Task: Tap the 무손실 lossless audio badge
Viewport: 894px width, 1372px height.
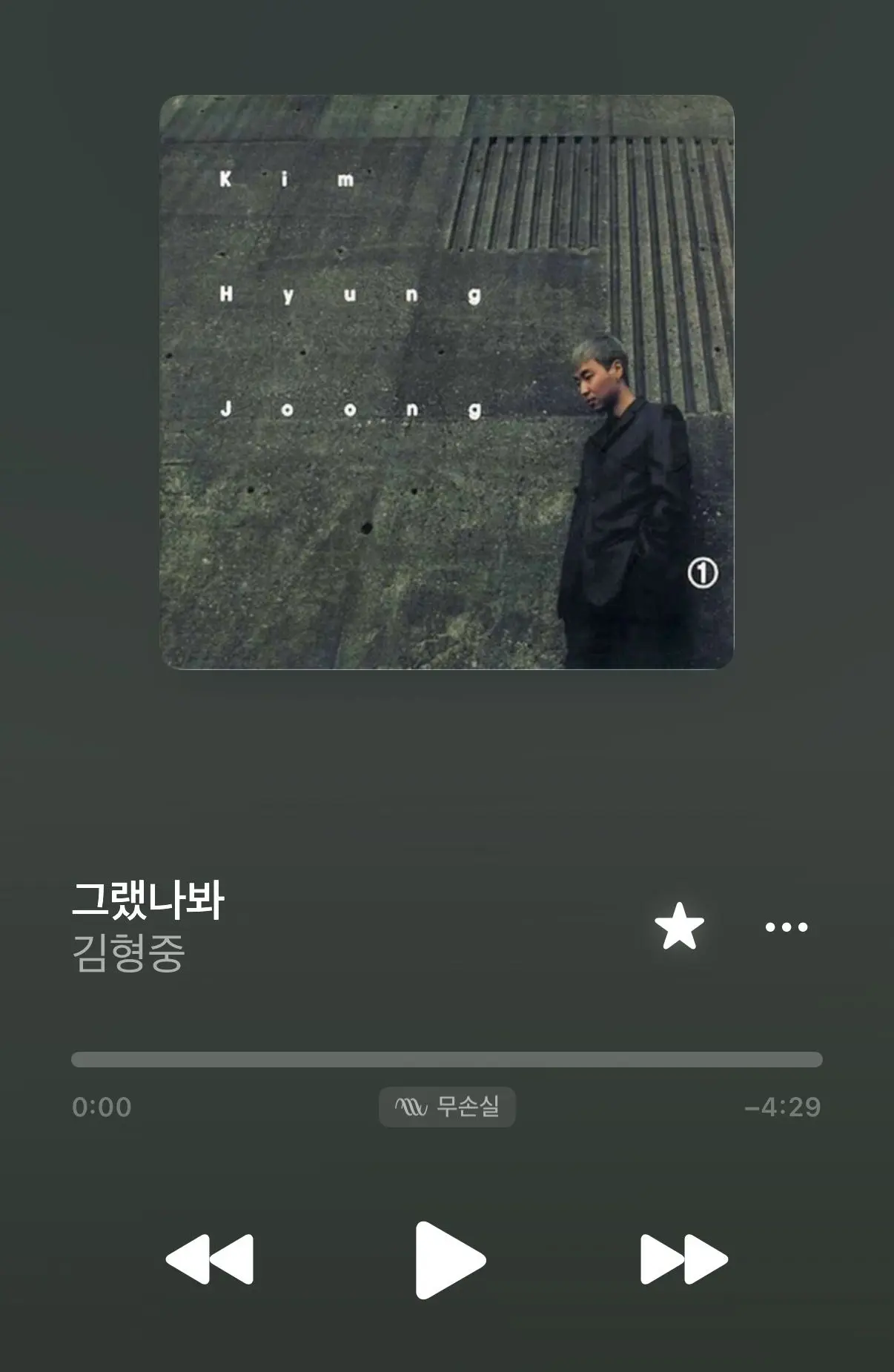Action: click(447, 1107)
